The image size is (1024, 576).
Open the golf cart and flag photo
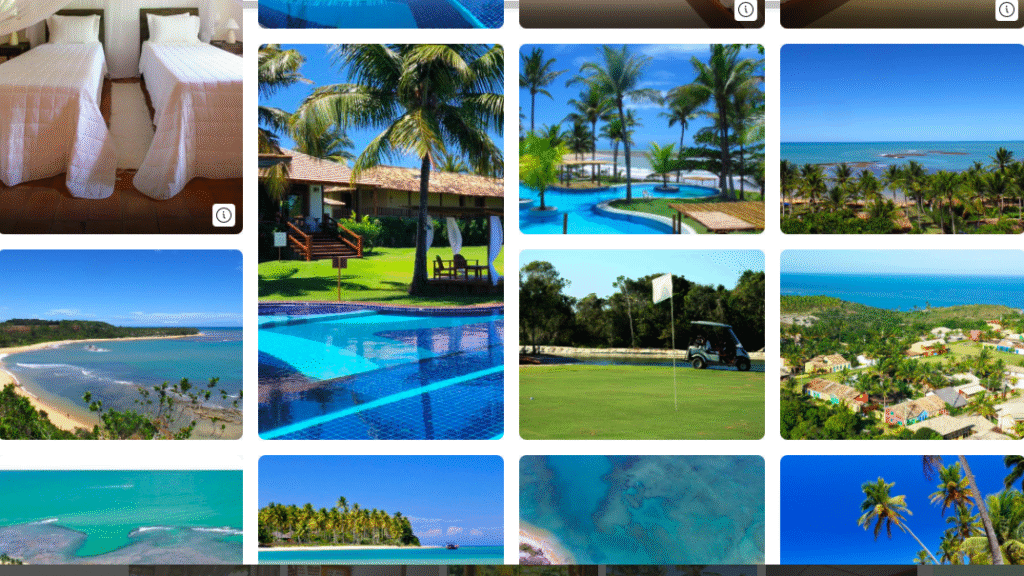(x=641, y=344)
